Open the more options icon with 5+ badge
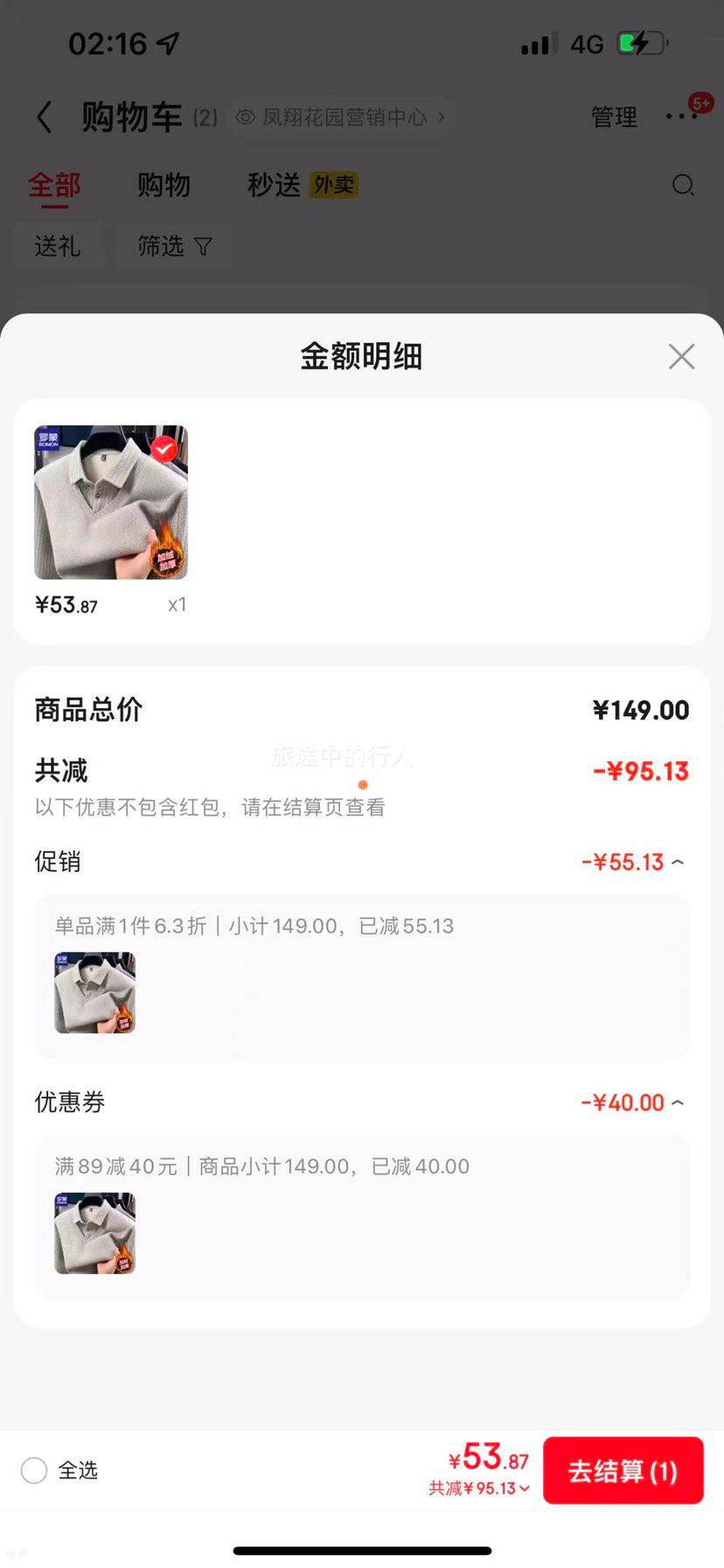 (681, 116)
